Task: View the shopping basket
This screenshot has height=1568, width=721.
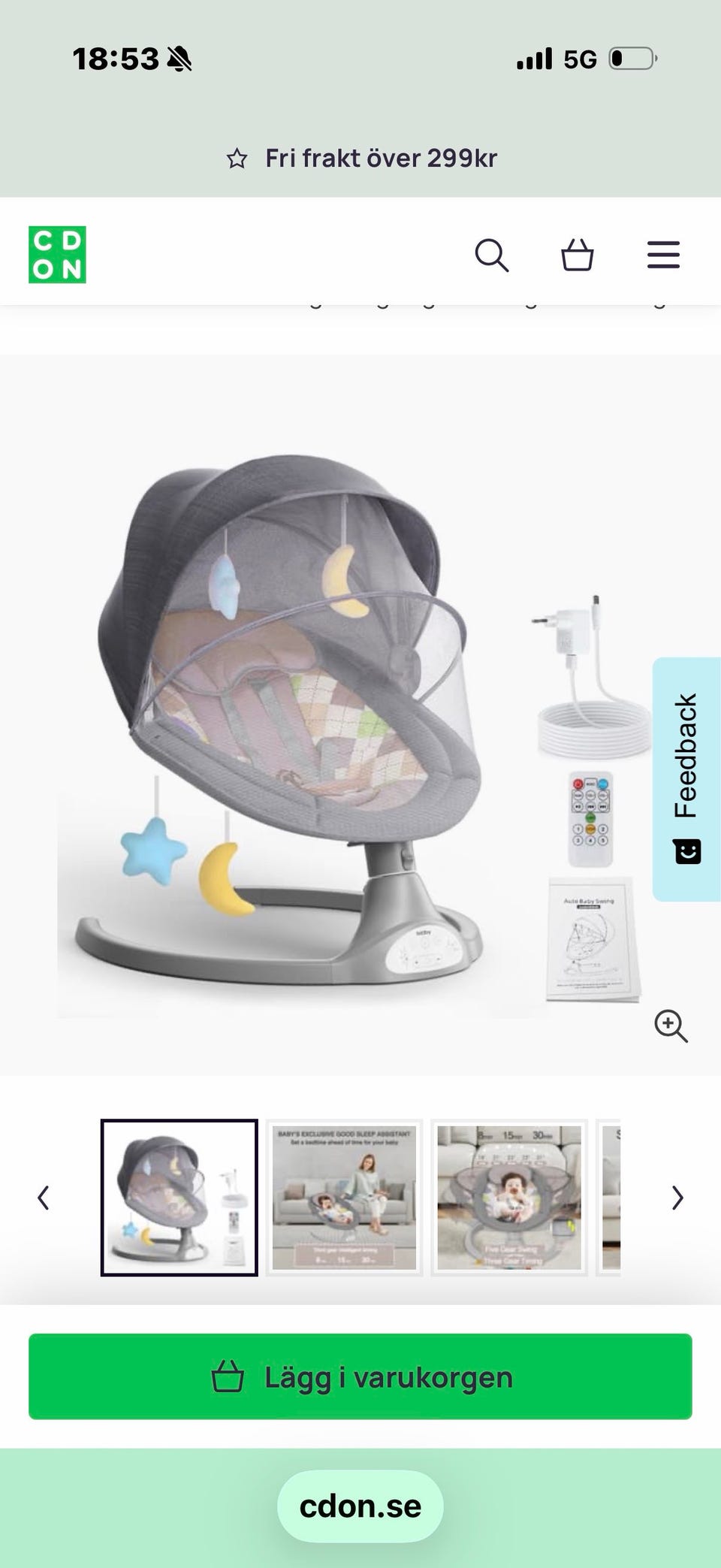Action: tap(578, 255)
